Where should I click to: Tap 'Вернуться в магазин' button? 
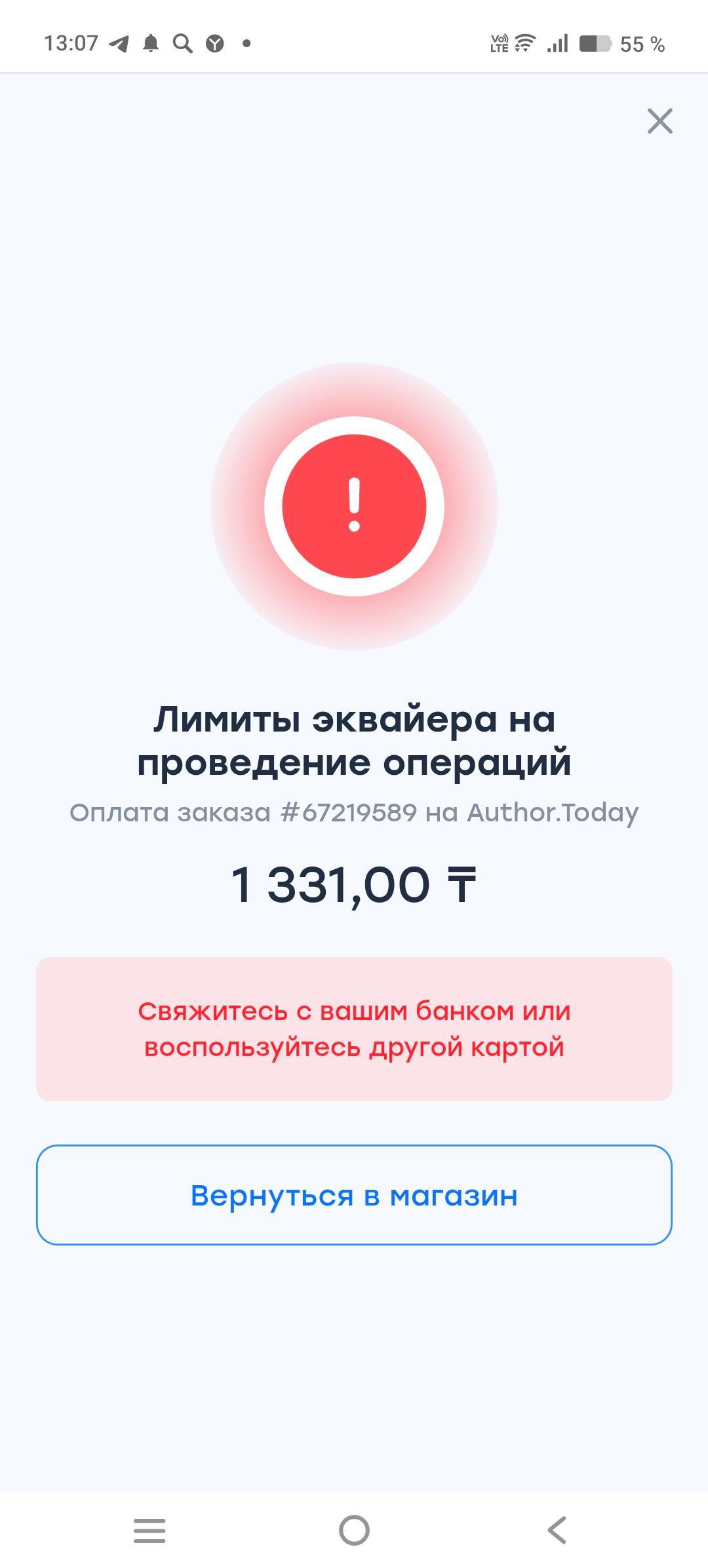tap(354, 1194)
